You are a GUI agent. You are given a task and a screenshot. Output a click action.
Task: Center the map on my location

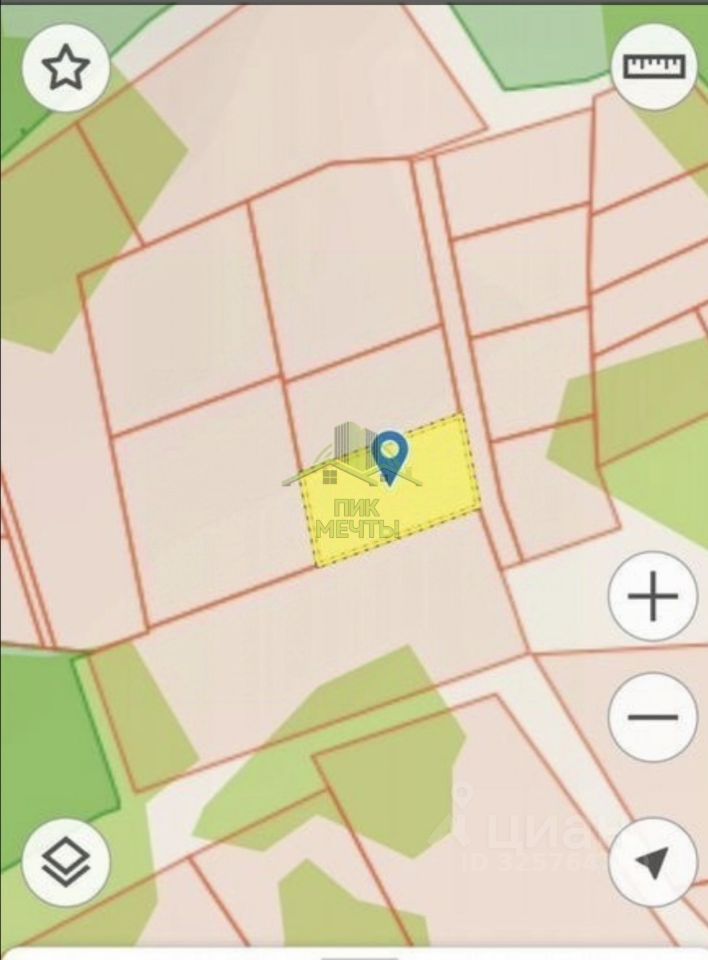coord(653,862)
